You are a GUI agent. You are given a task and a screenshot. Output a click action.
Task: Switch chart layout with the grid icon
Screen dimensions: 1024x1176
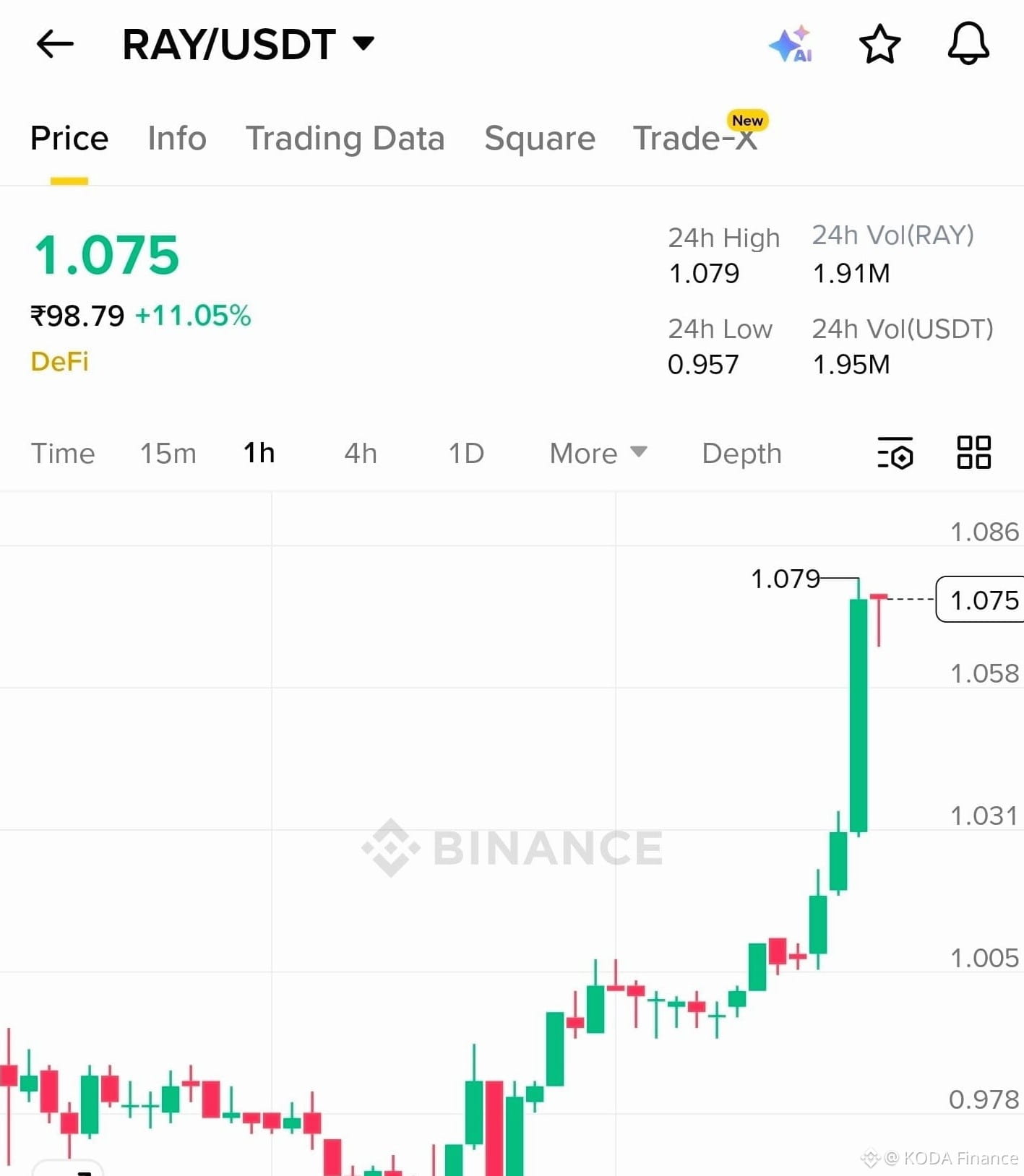(973, 454)
